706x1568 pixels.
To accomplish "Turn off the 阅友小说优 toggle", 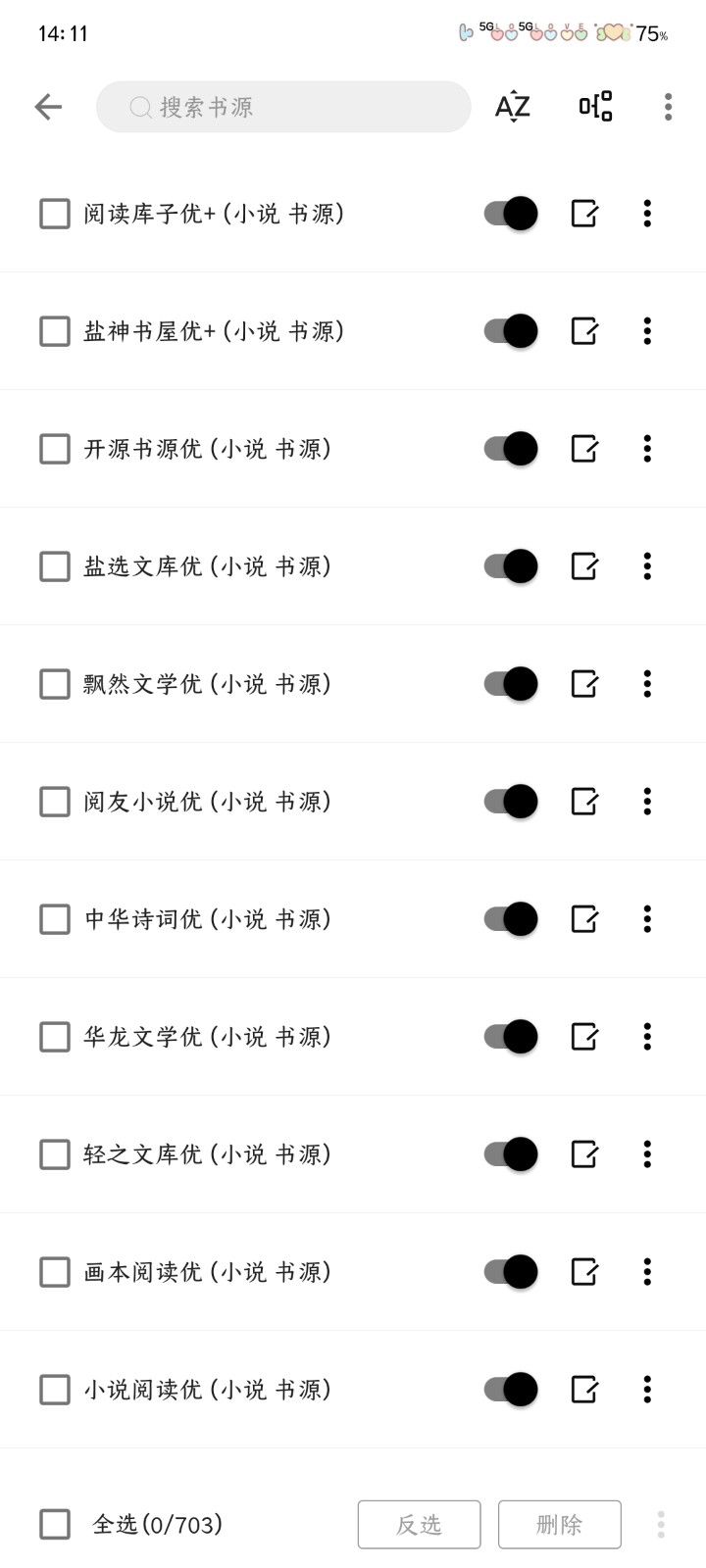I will [511, 802].
